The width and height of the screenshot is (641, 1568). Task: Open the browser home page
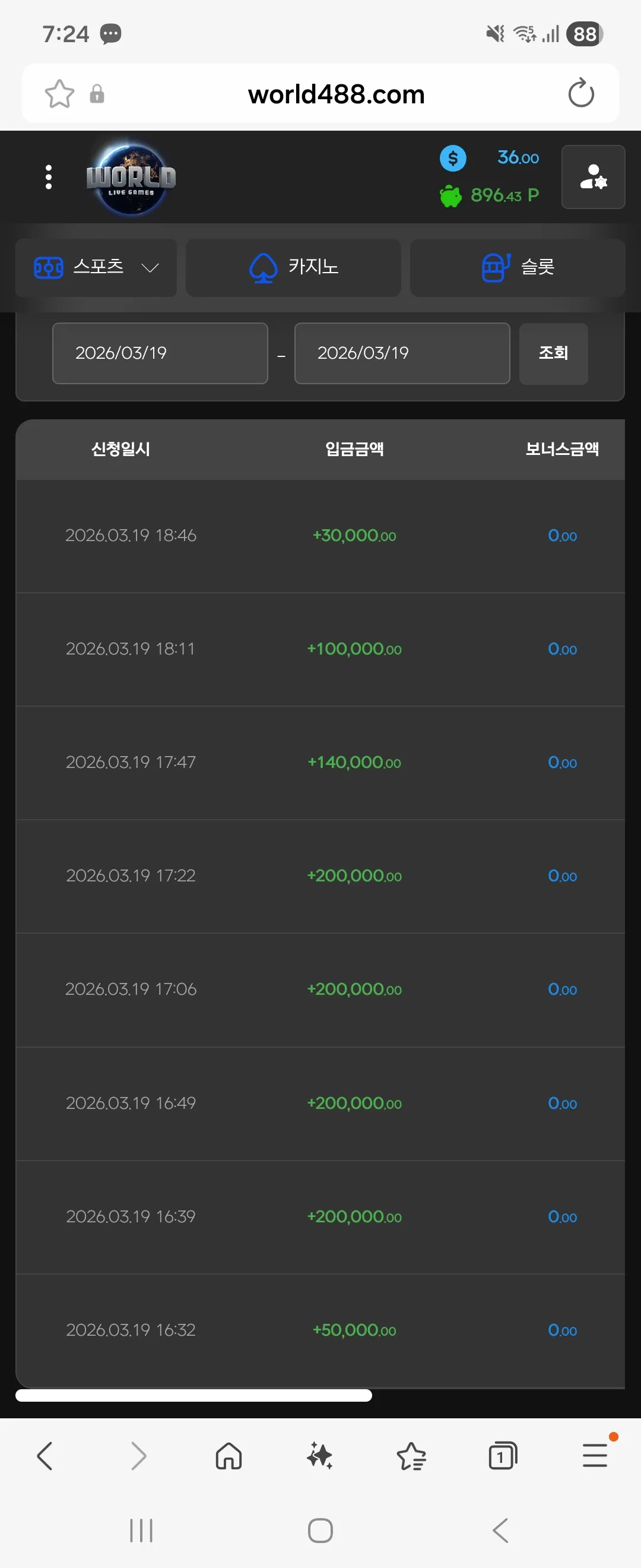pyautogui.click(x=229, y=1456)
